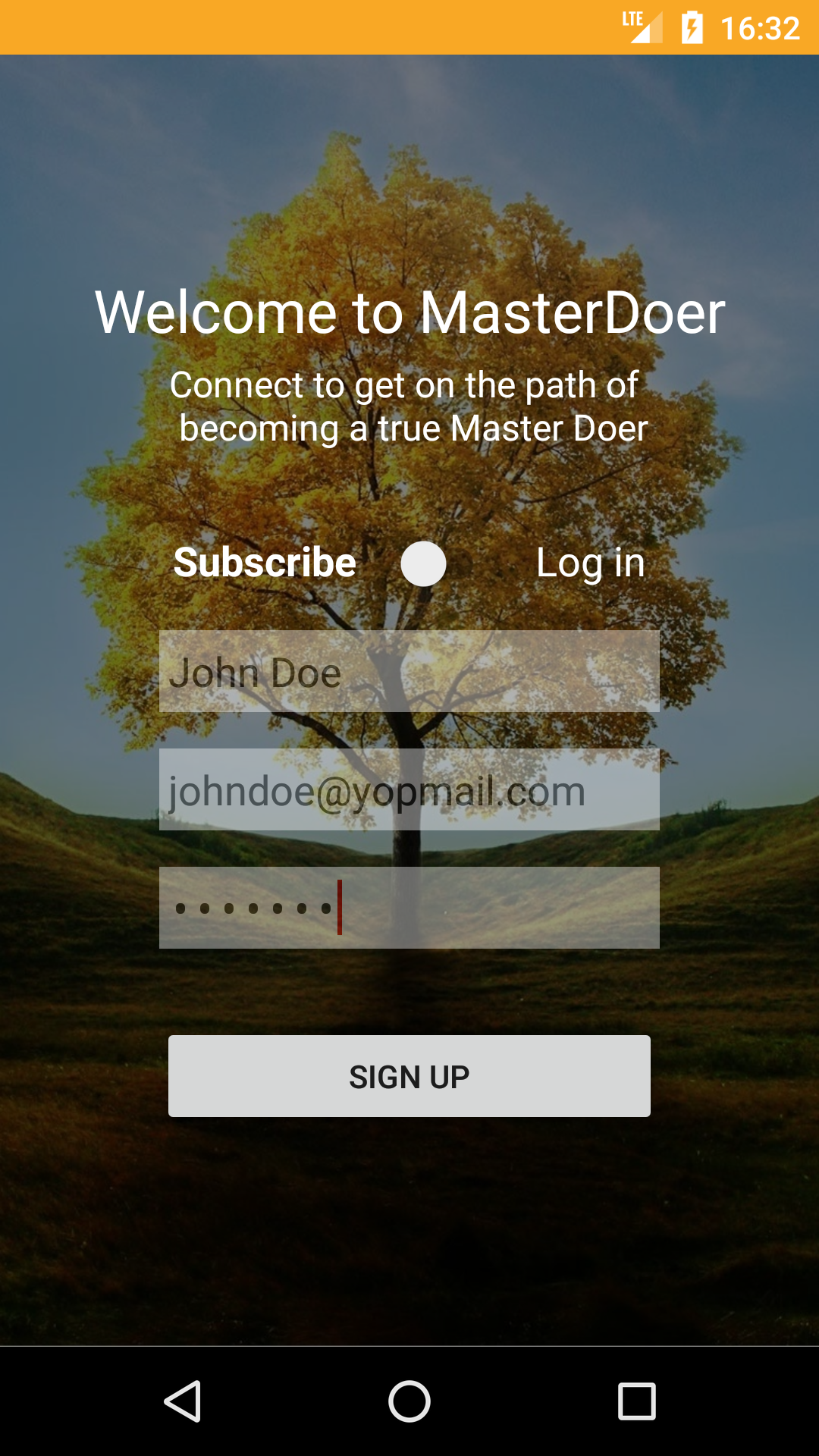This screenshot has height=1456, width=819.
Task: Tap the SIGN UP button
Action: pyautogui.click(x=409, y=1076)
